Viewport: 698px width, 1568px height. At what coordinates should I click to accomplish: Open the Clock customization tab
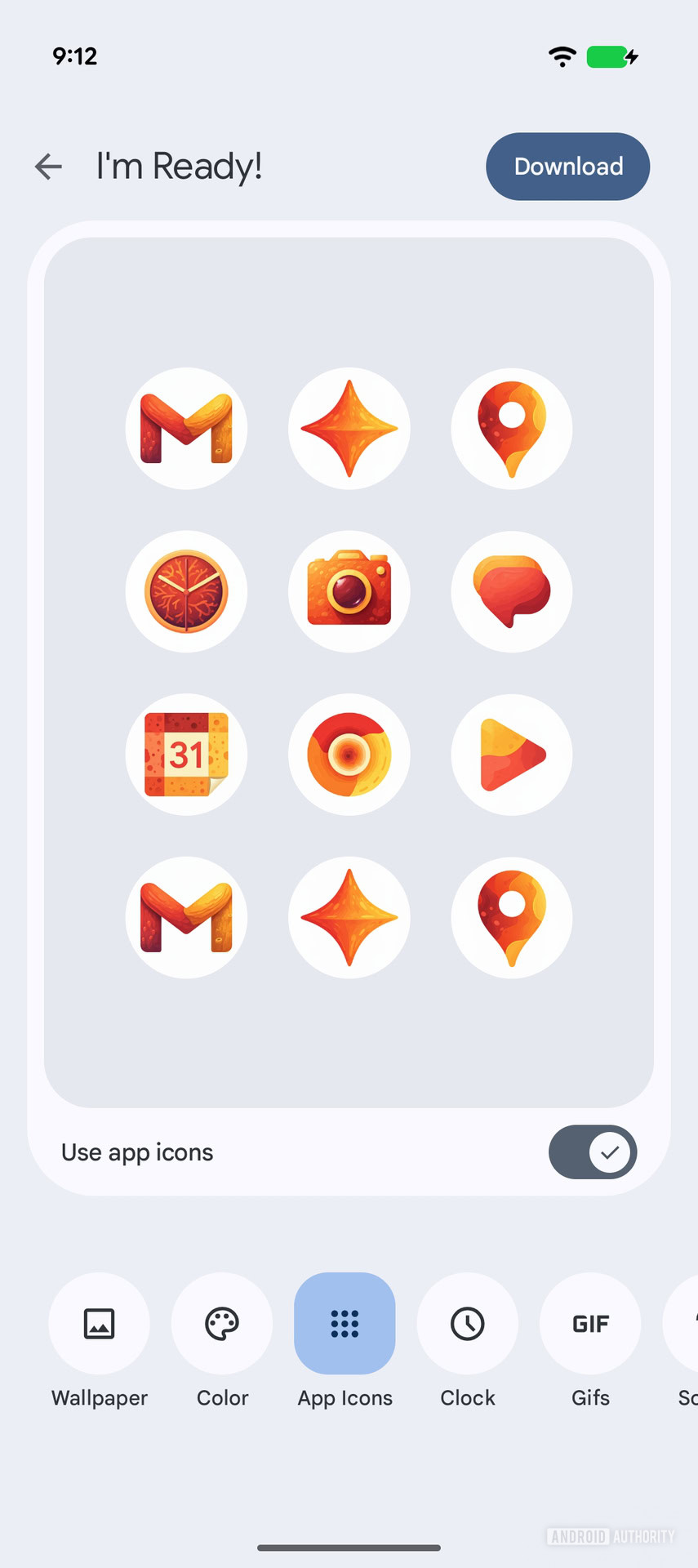click(467, 1324)
